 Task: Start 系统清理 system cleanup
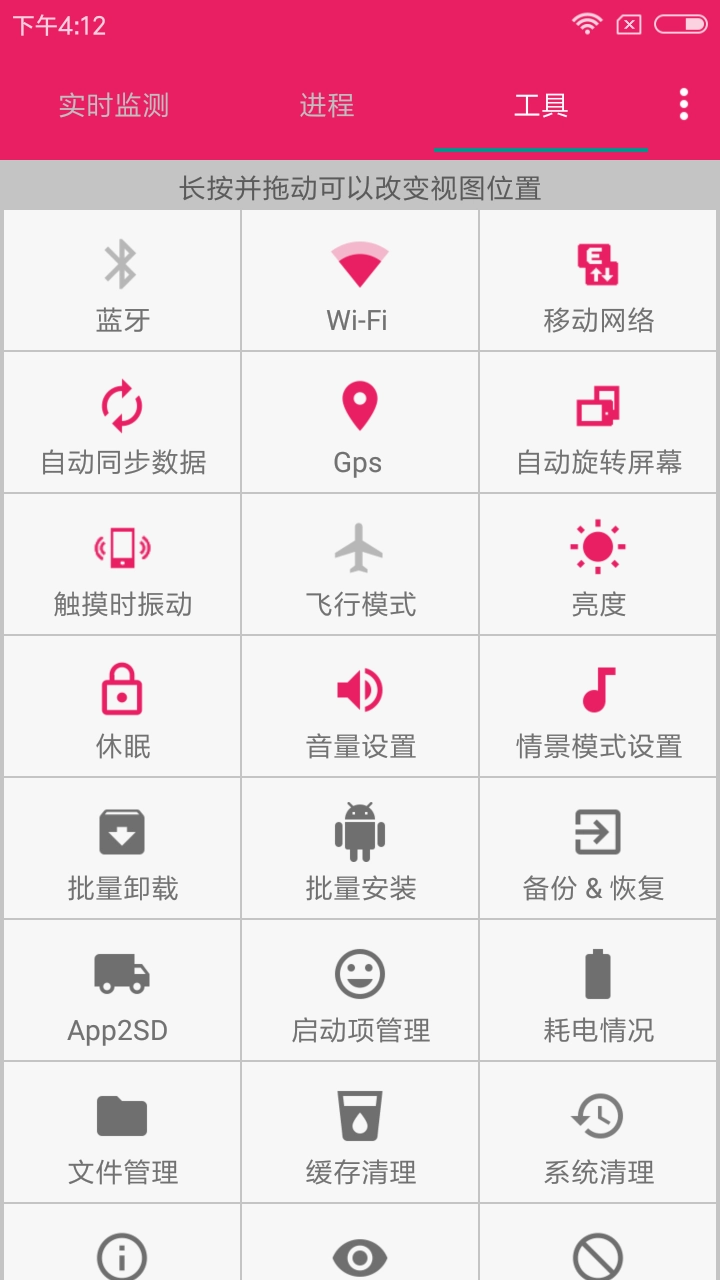pyautogui.click(x=598, y=1132)
